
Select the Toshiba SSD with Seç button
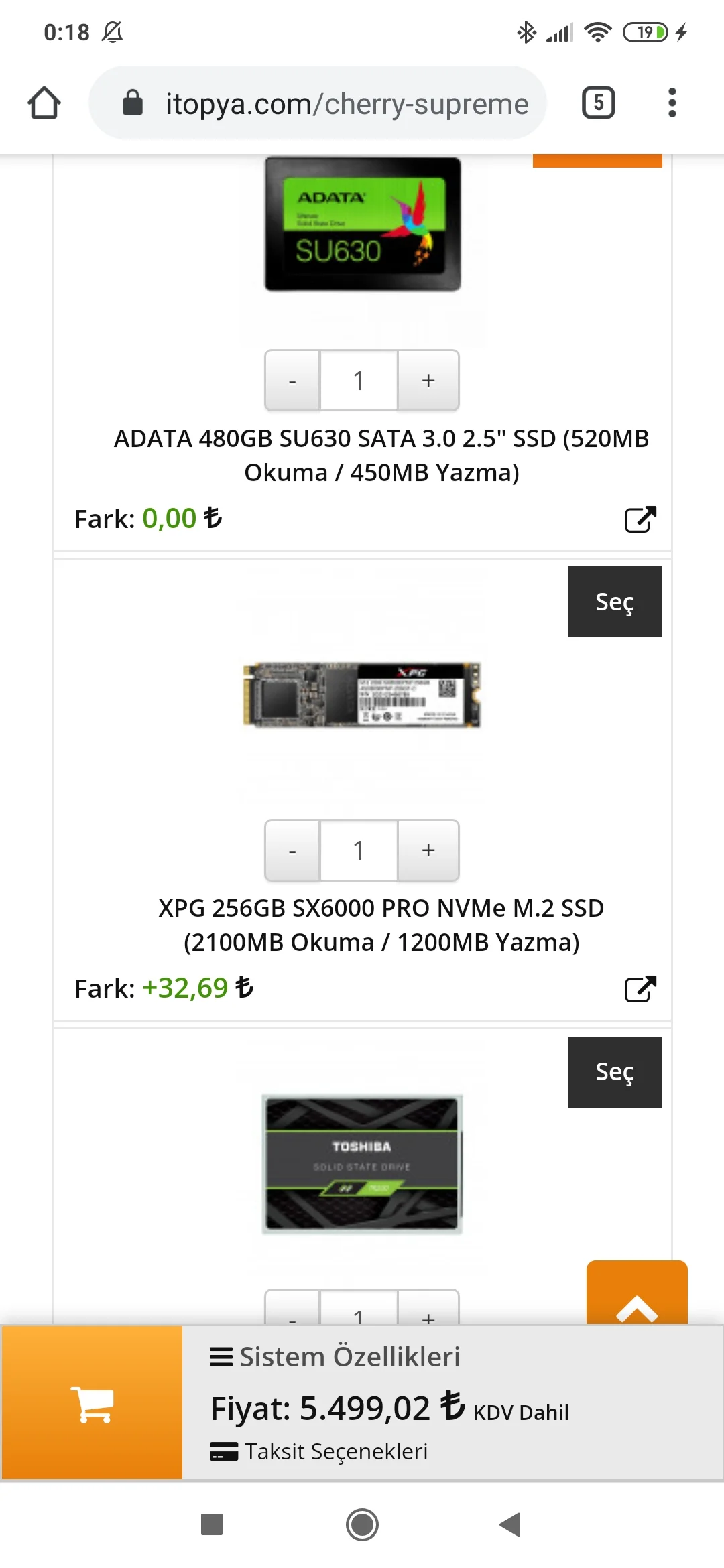(x=614, y=1071)
